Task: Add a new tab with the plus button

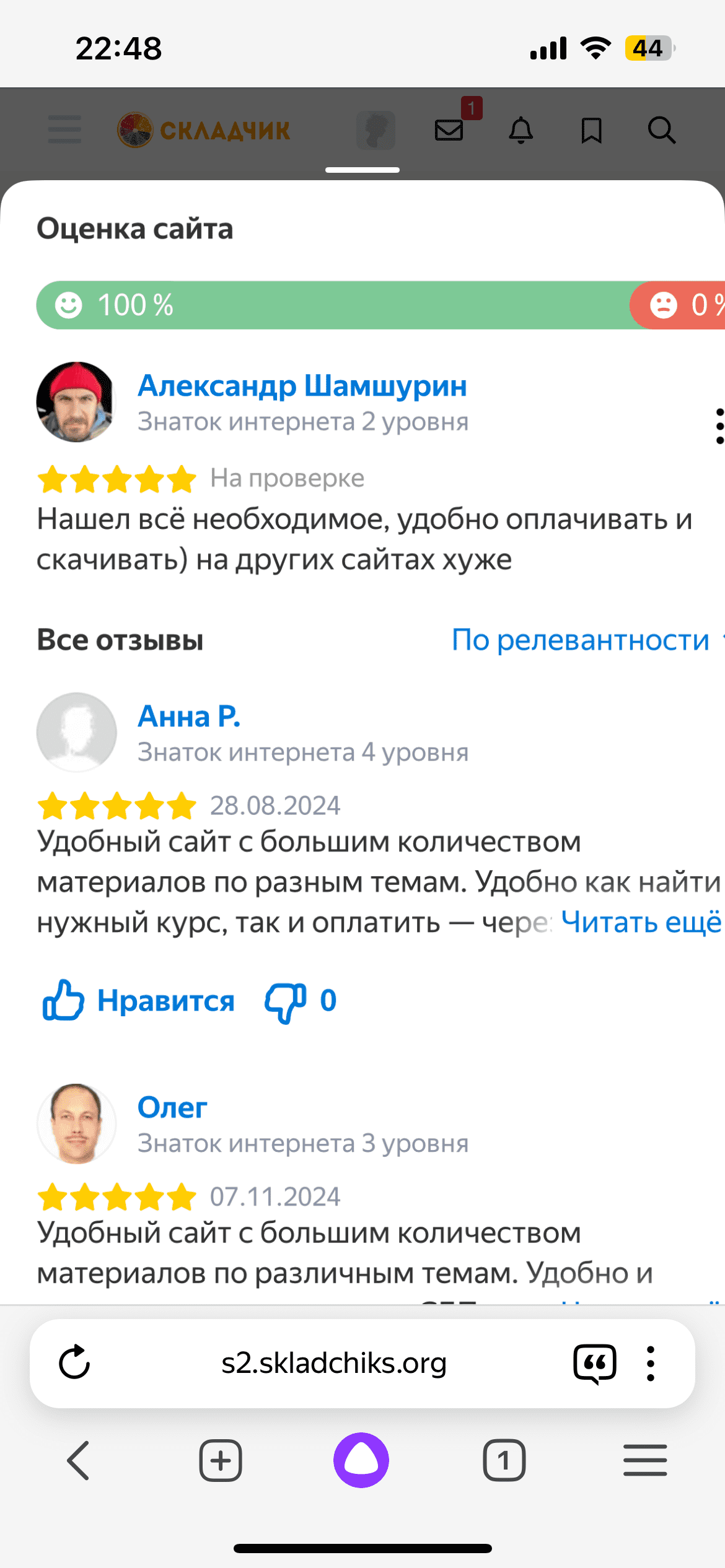Action: tap(221, 1460)
